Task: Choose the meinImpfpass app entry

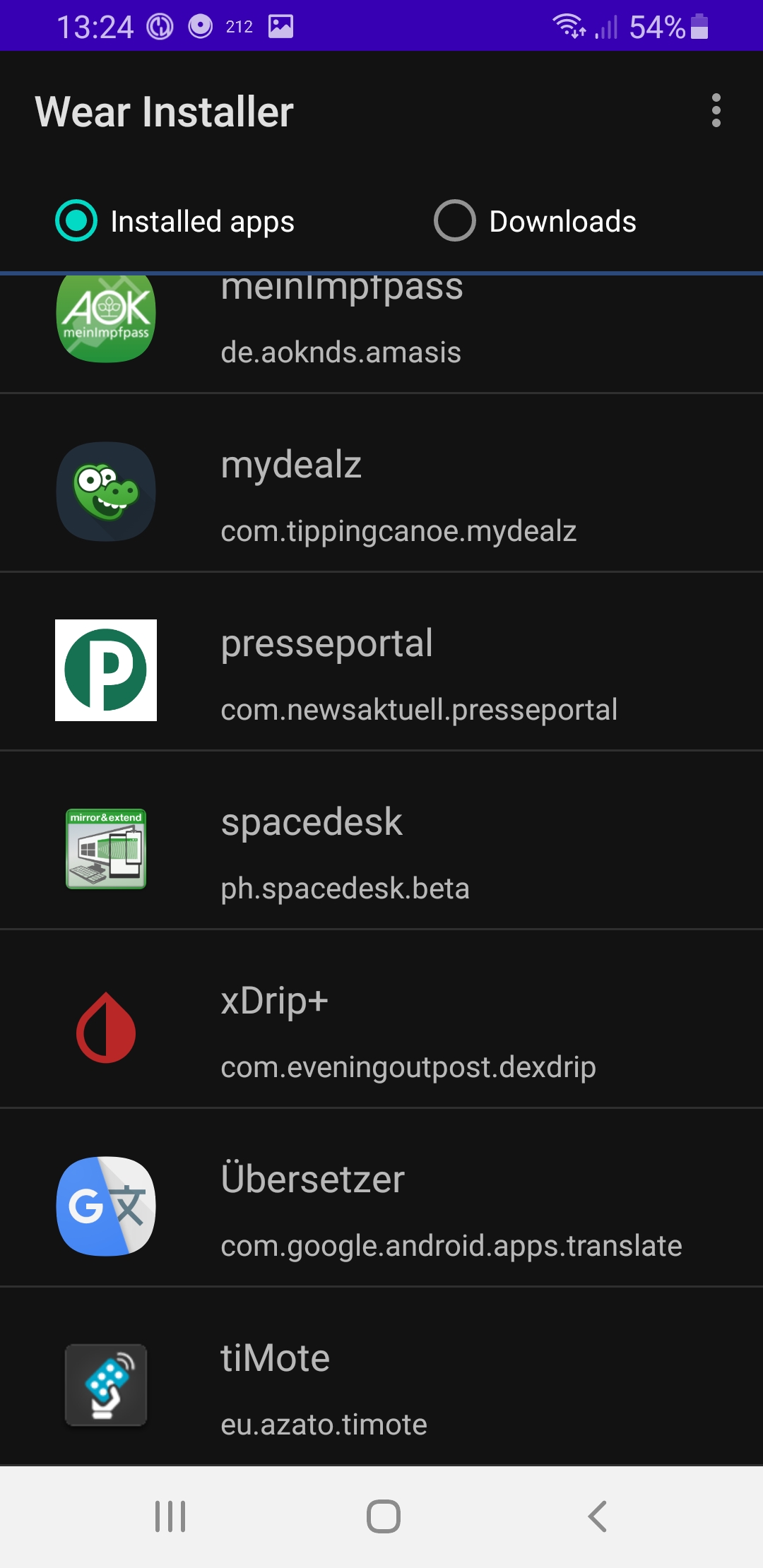Action: click(381, 333)
